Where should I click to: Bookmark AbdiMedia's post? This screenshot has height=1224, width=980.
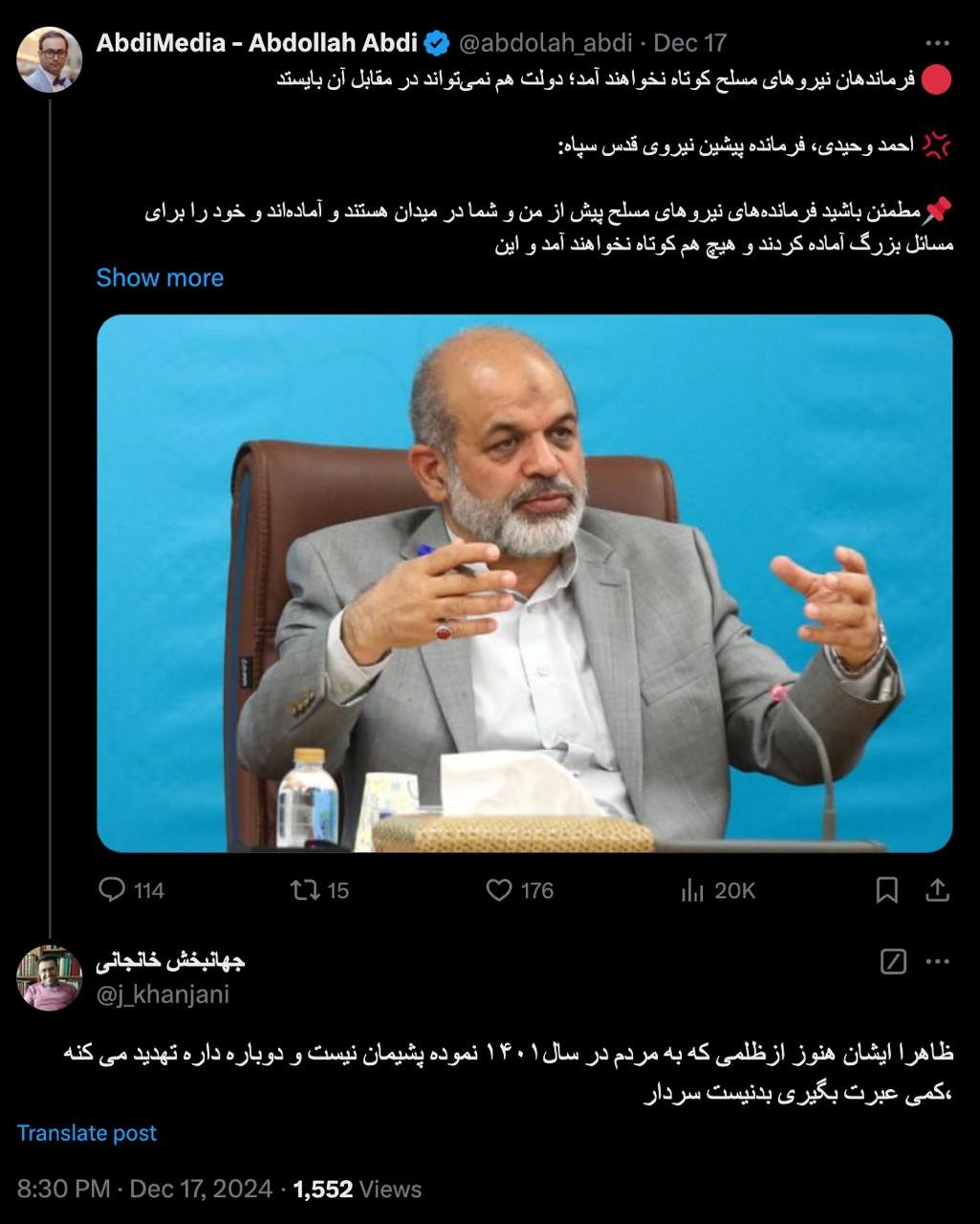tap(886, 890)
